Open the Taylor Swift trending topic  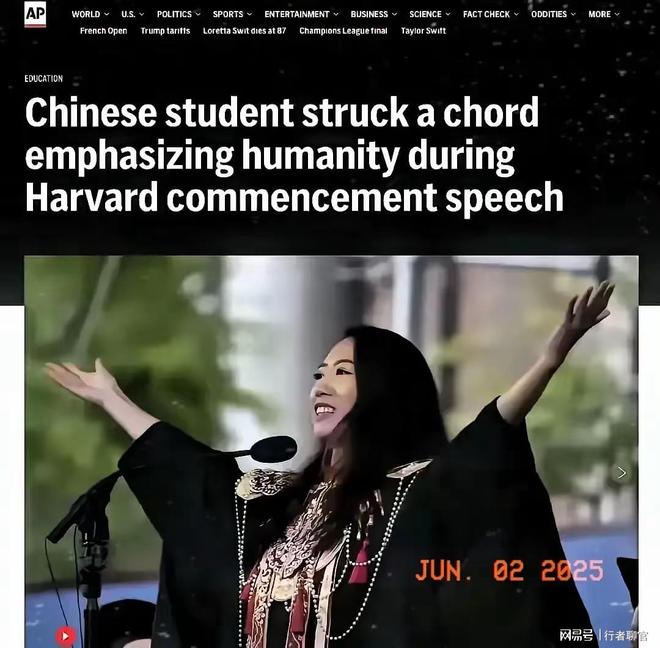pyautogui.click(x=423, y=31)
